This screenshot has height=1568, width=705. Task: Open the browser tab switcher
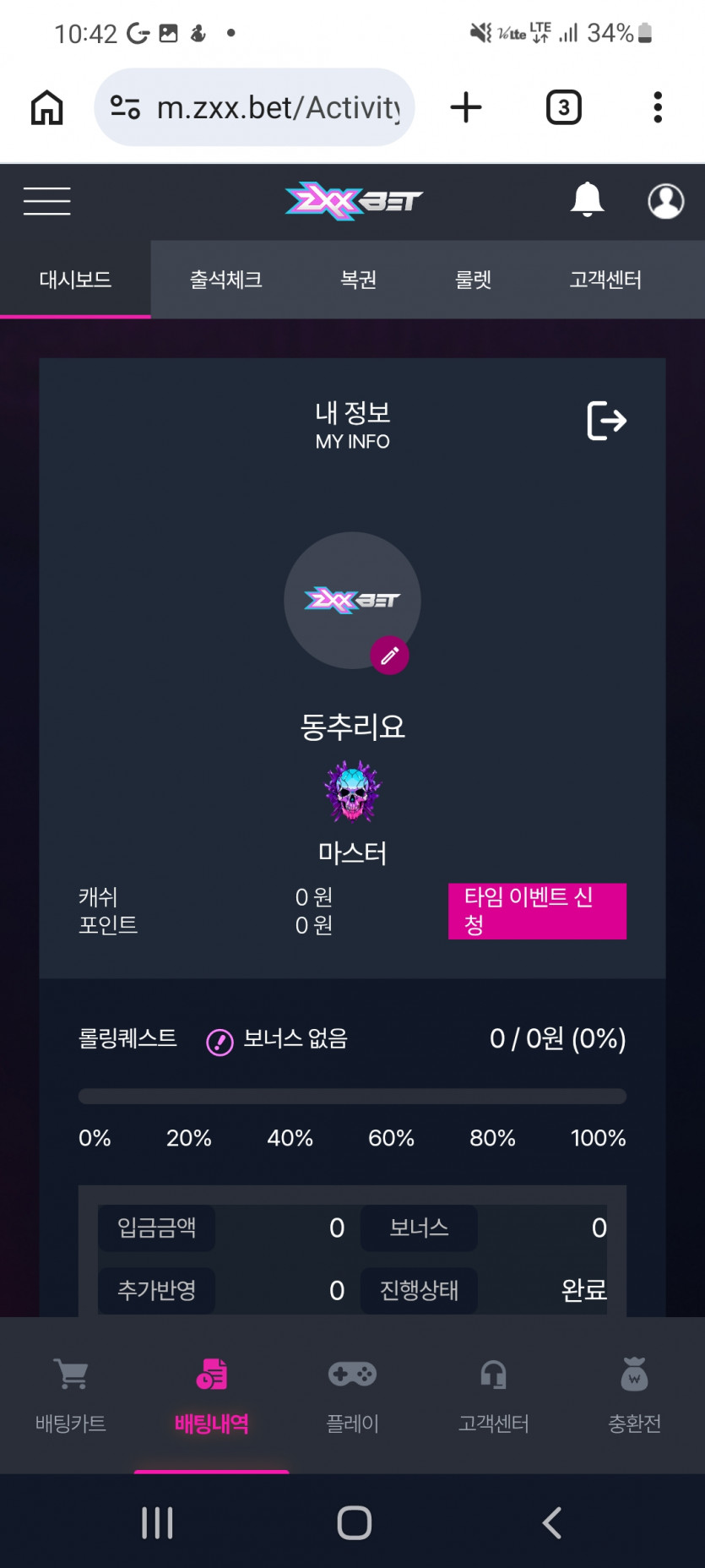point(564,107)
